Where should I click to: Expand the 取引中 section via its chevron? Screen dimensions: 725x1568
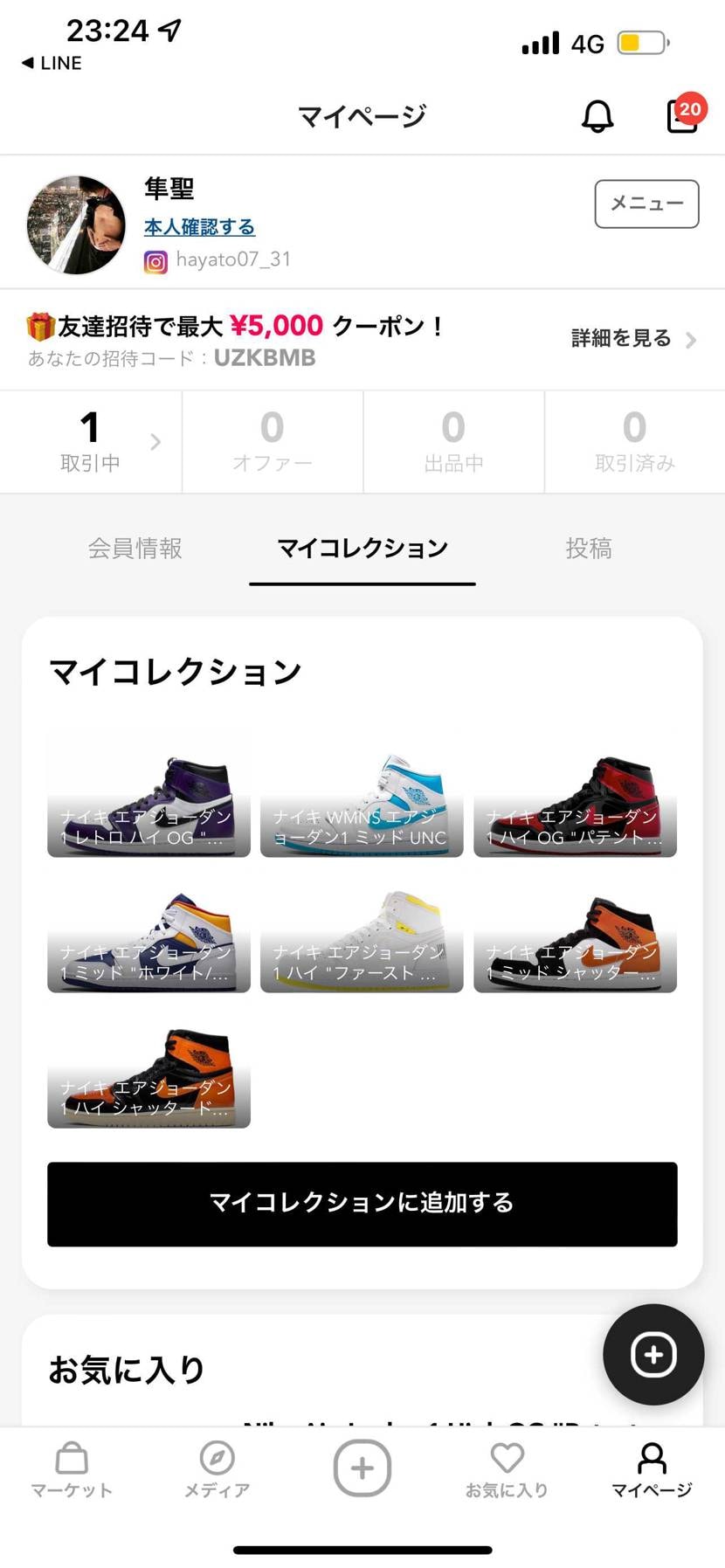[x=156, y=442]
